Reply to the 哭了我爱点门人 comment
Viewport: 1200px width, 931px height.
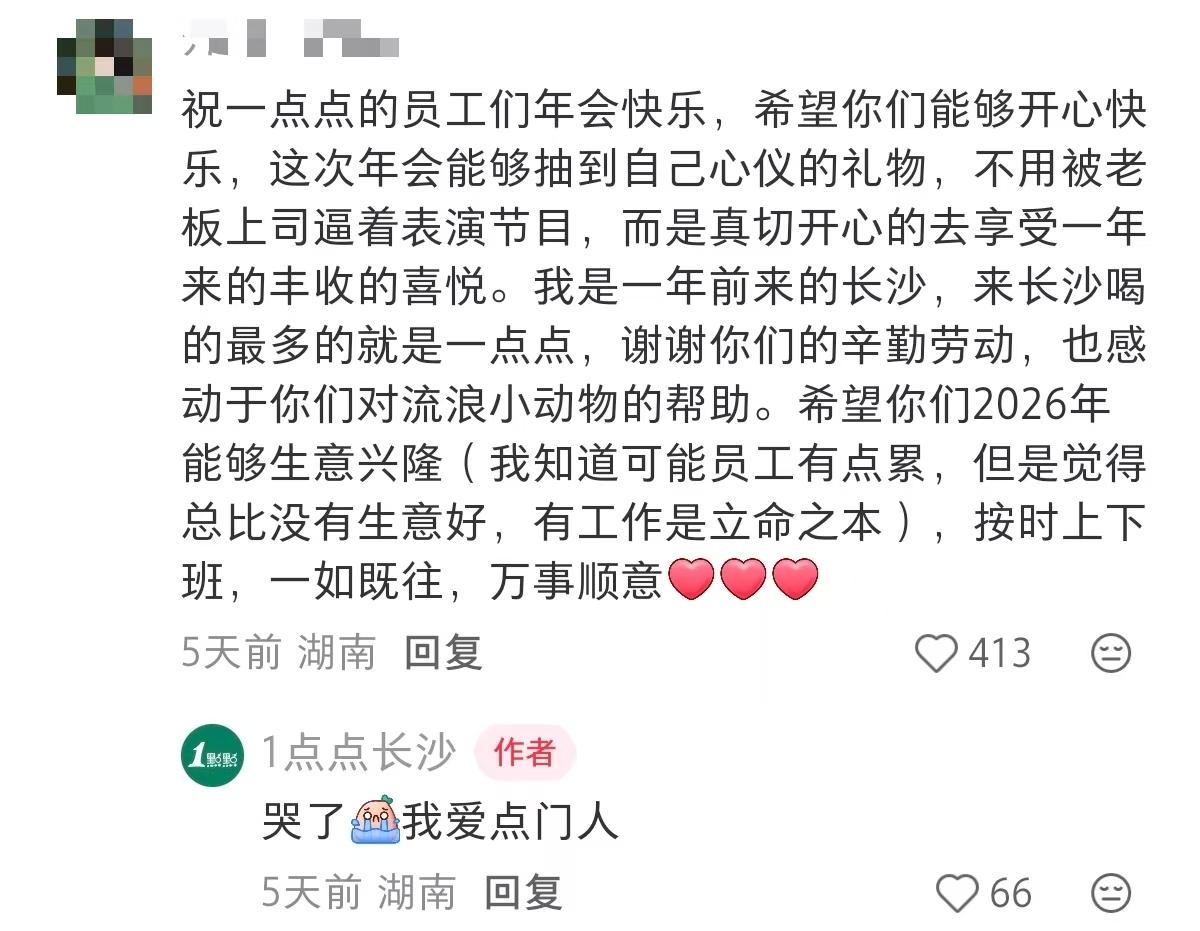pos(523,893)
